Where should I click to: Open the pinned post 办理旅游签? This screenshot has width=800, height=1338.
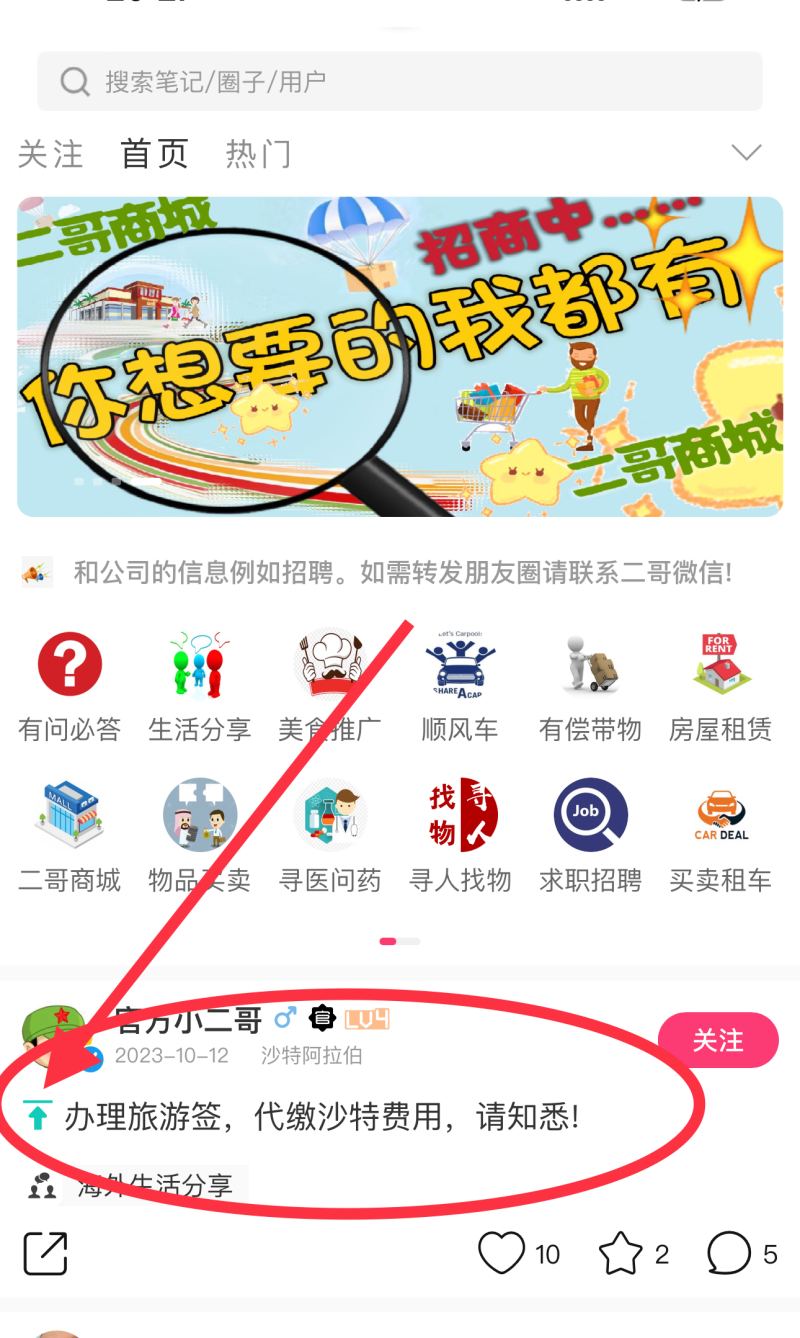(x=322, y=1116)
